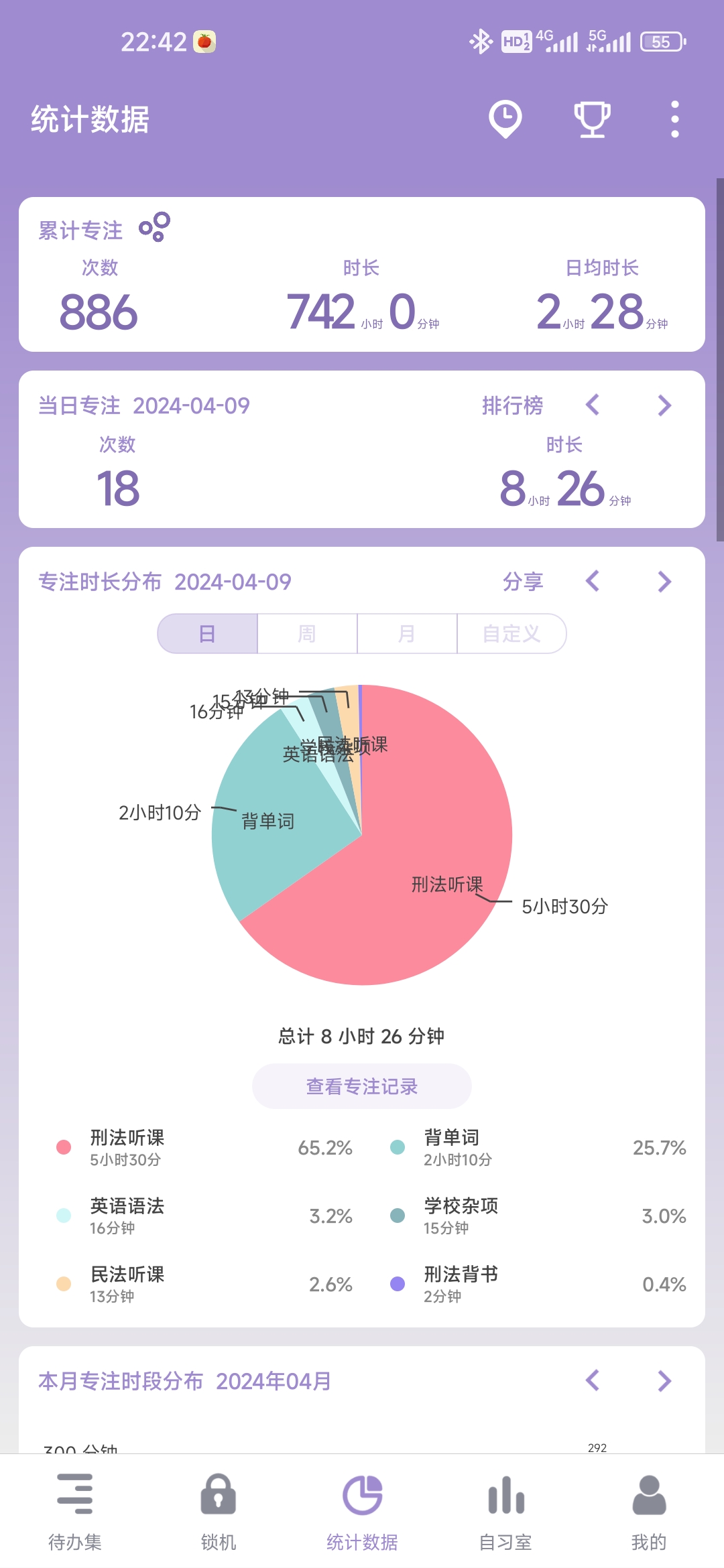Switch to the 月 view segment
724x1568 pixels.
tap(407, 633)
